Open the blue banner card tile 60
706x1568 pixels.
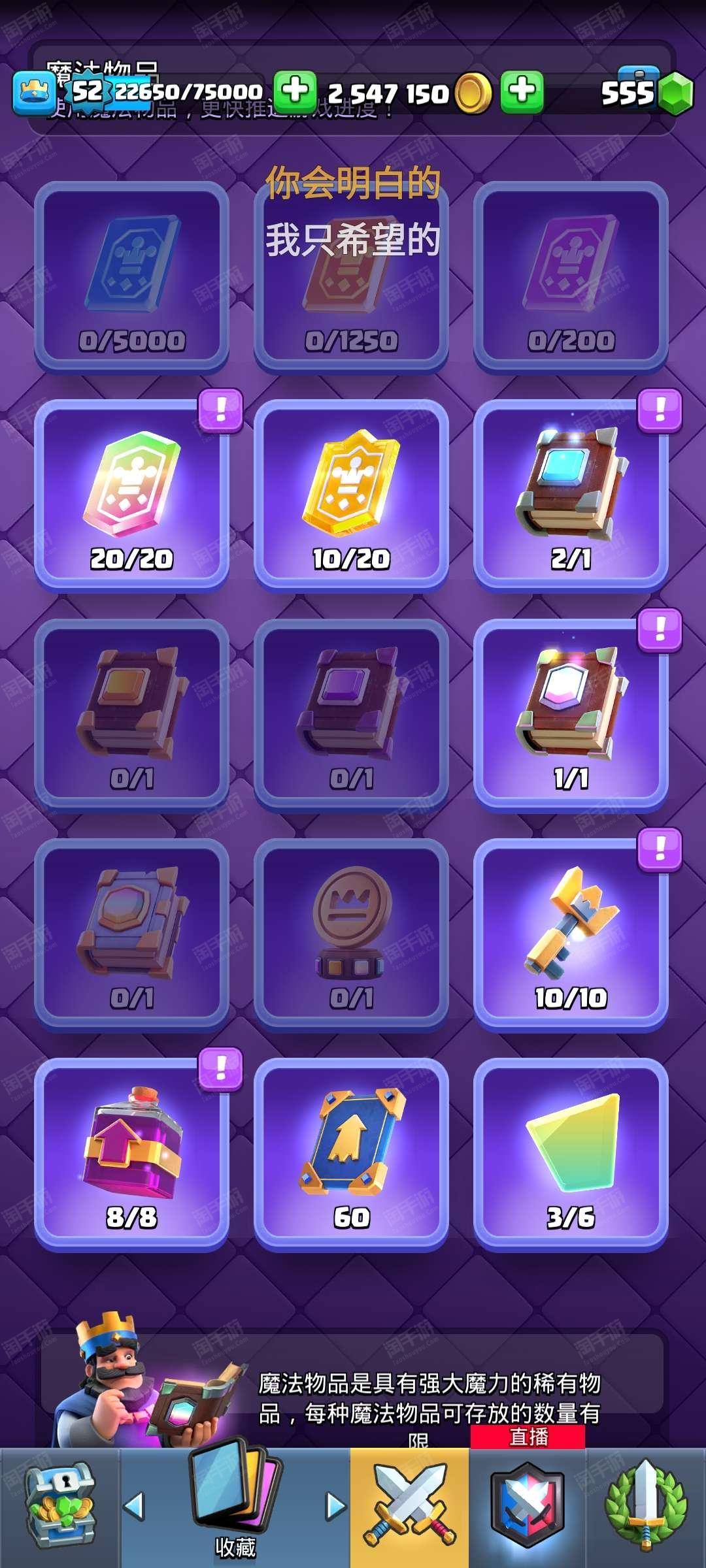[x=351, y=1154]
